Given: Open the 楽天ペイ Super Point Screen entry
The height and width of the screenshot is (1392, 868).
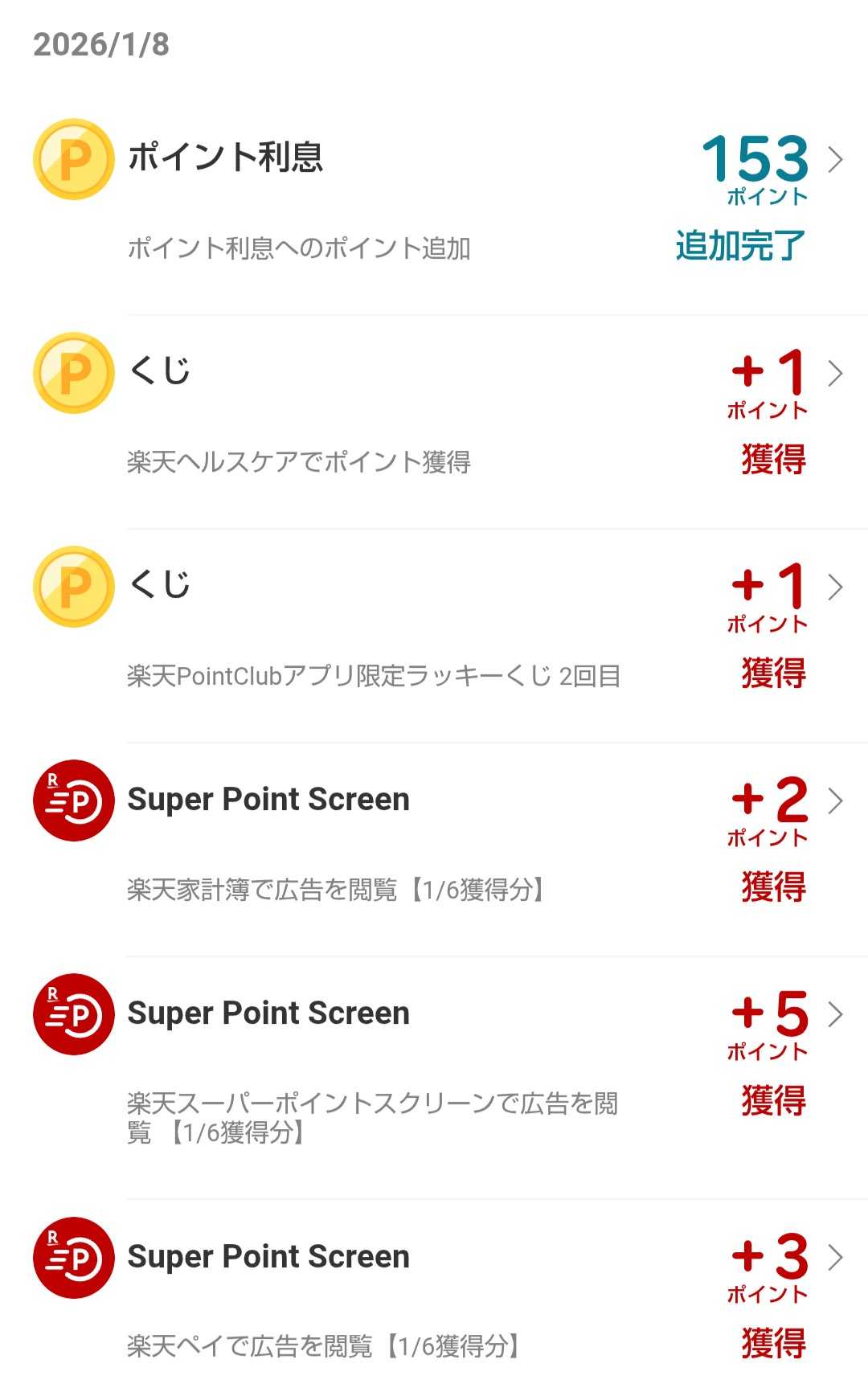Looking at the screenshot, I should pyautogui.click(x=434, y=1298).
